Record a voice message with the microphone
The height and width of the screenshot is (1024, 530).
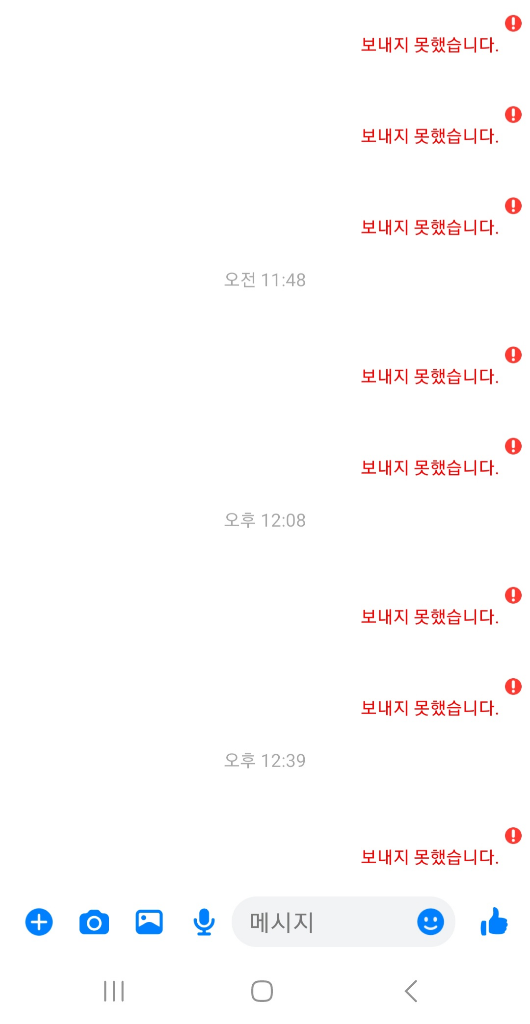204,922
